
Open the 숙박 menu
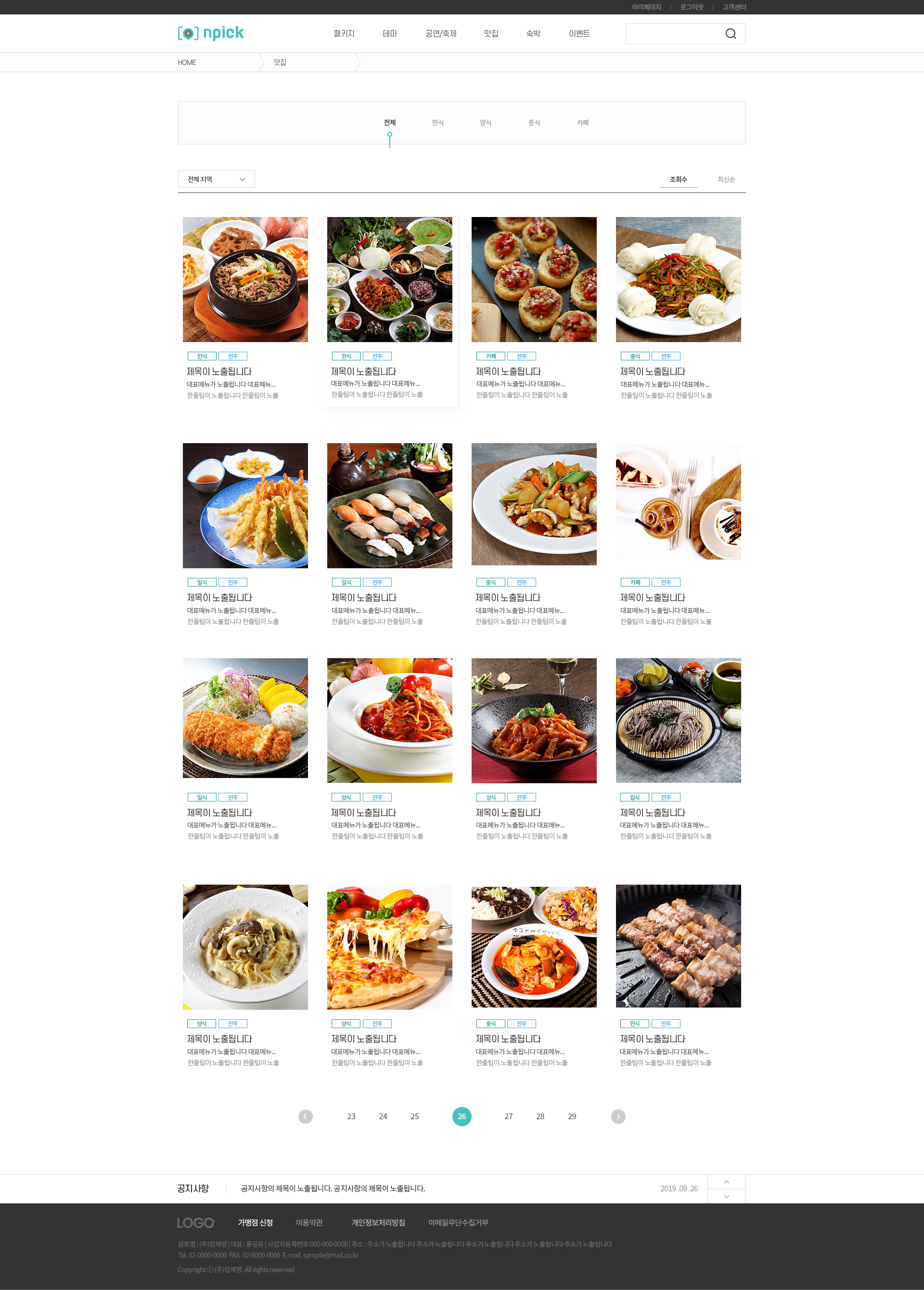[x=533, y=34]
